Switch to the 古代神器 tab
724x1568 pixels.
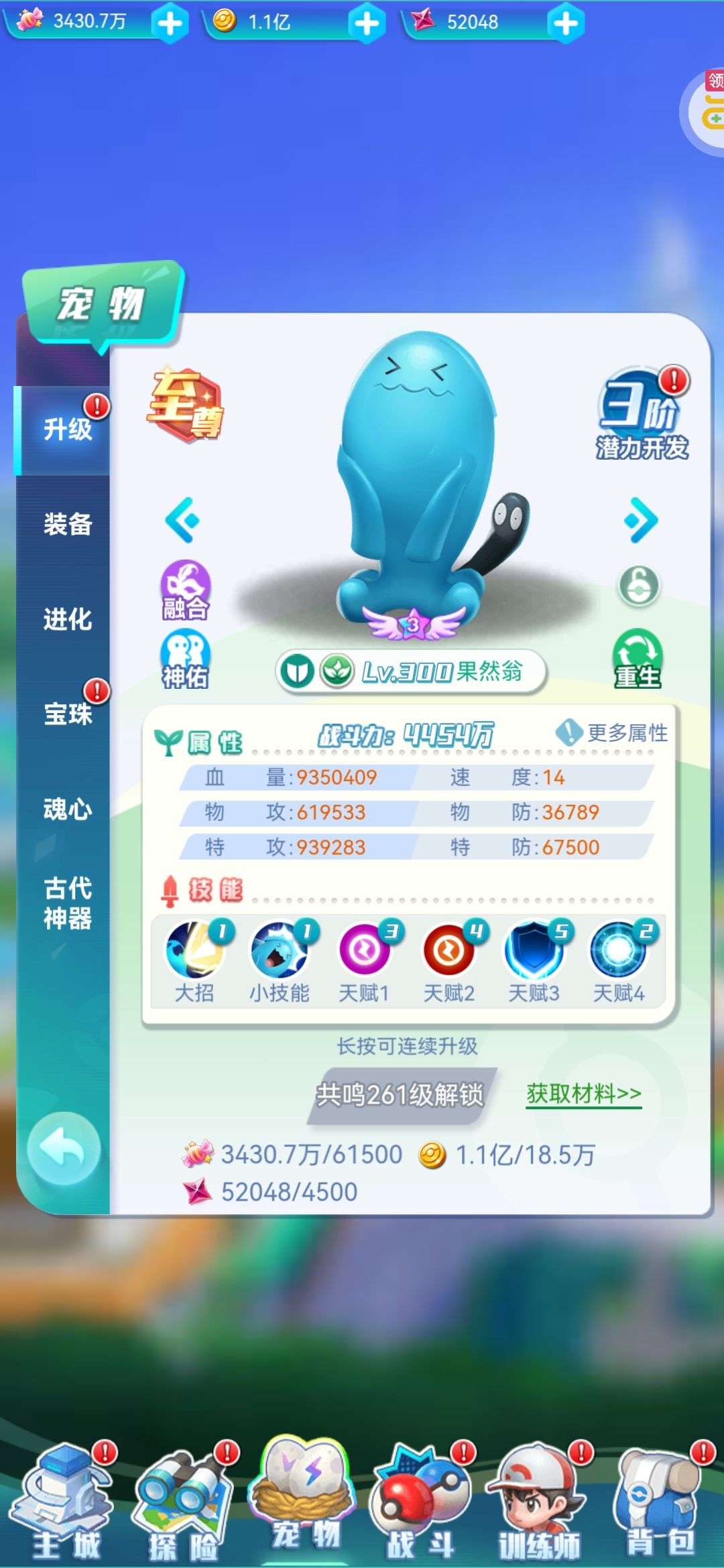[x=67, y=903]
